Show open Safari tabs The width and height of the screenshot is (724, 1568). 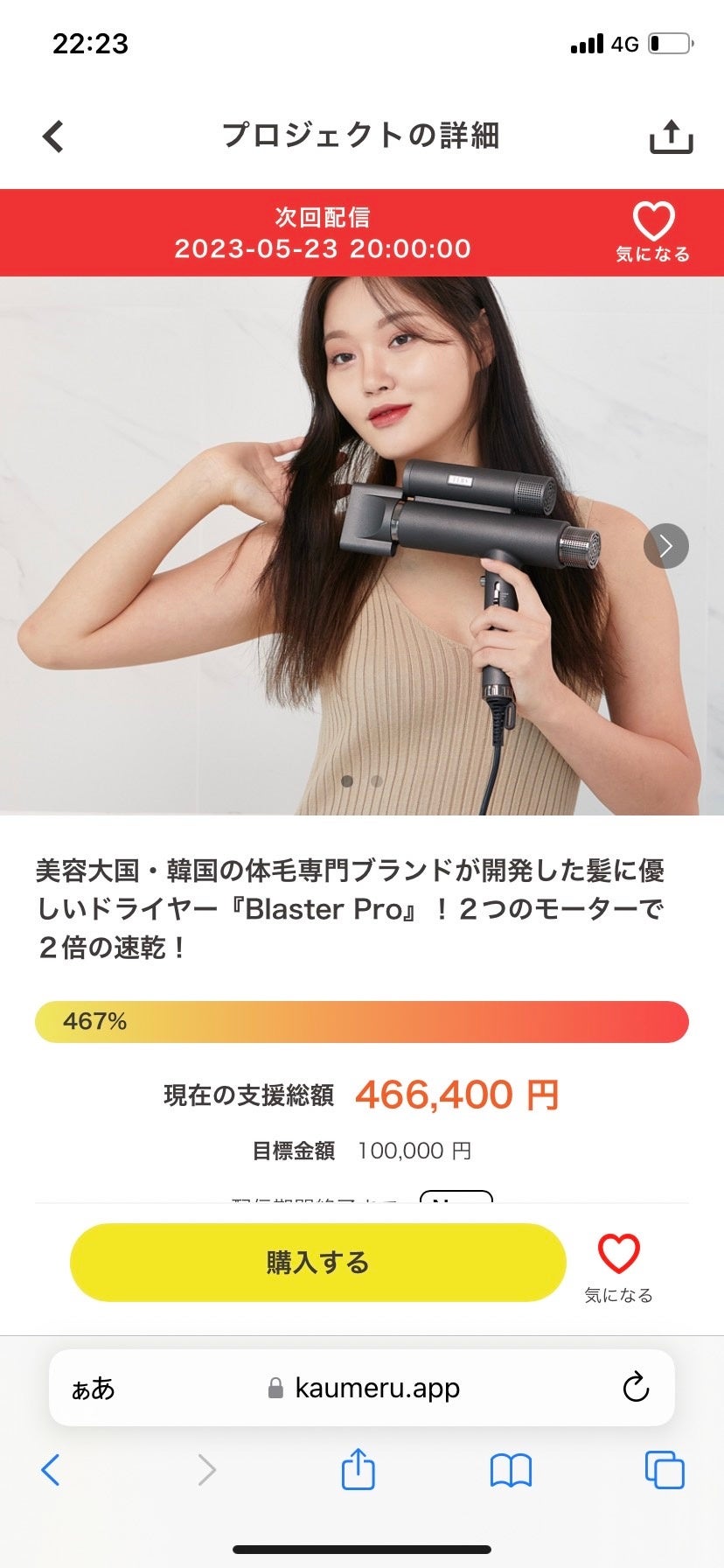click(x=664, y=1470)
